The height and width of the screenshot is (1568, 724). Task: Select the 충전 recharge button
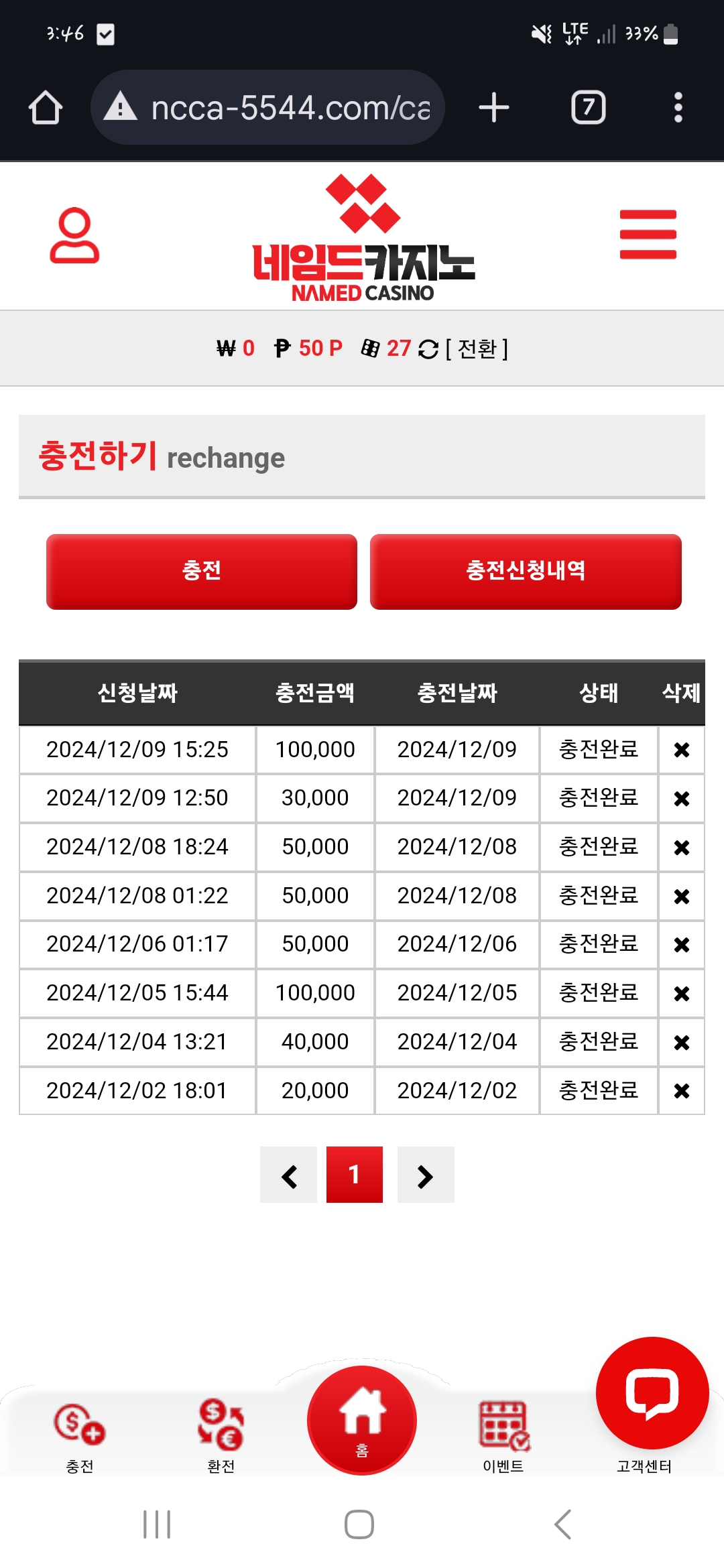[x=201, y=572]
